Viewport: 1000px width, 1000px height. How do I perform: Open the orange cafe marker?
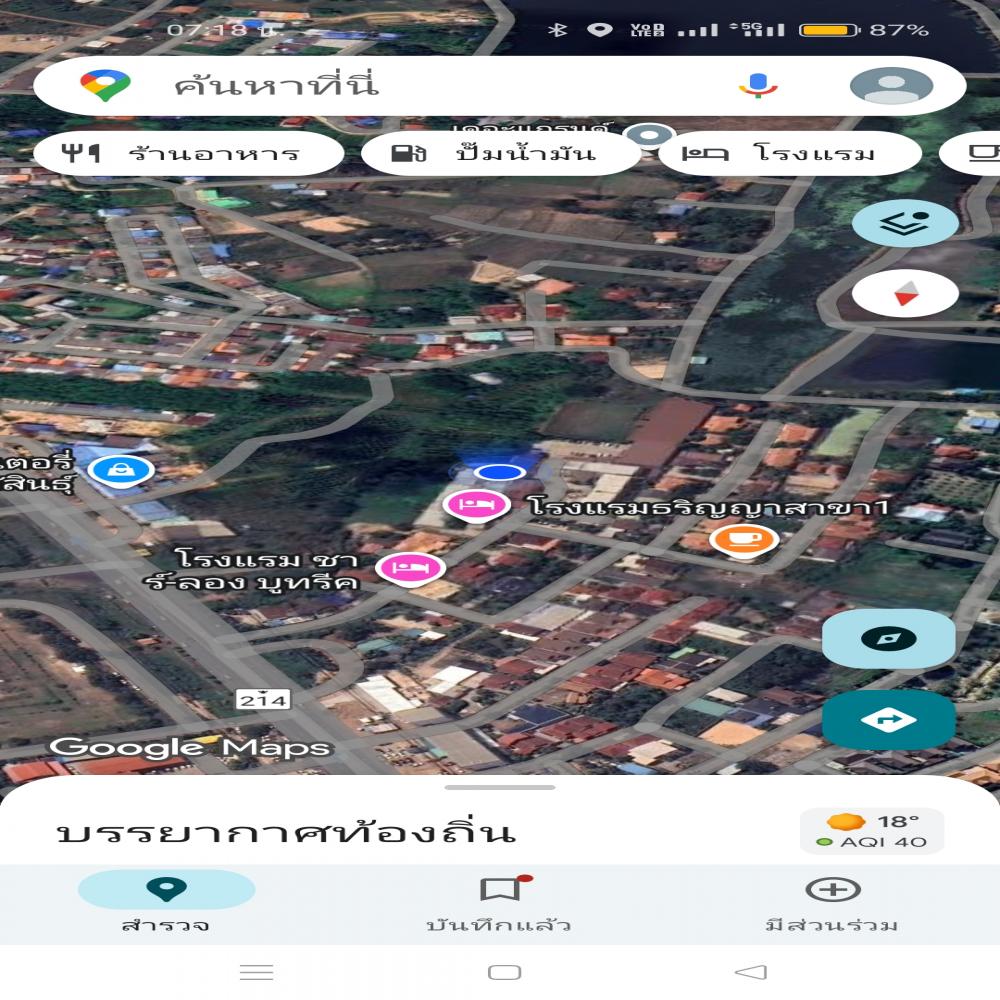coord(744,540)
